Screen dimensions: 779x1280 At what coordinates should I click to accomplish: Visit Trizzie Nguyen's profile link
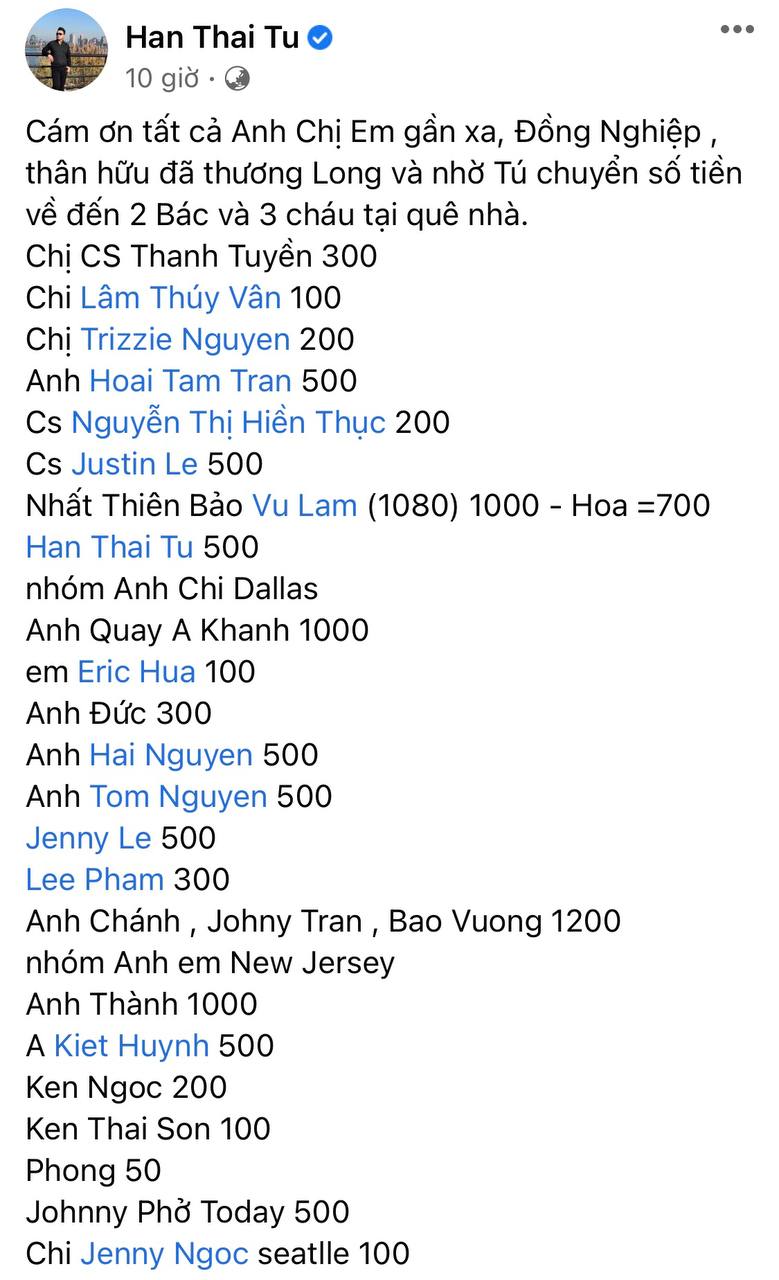(x=185, y=339)
